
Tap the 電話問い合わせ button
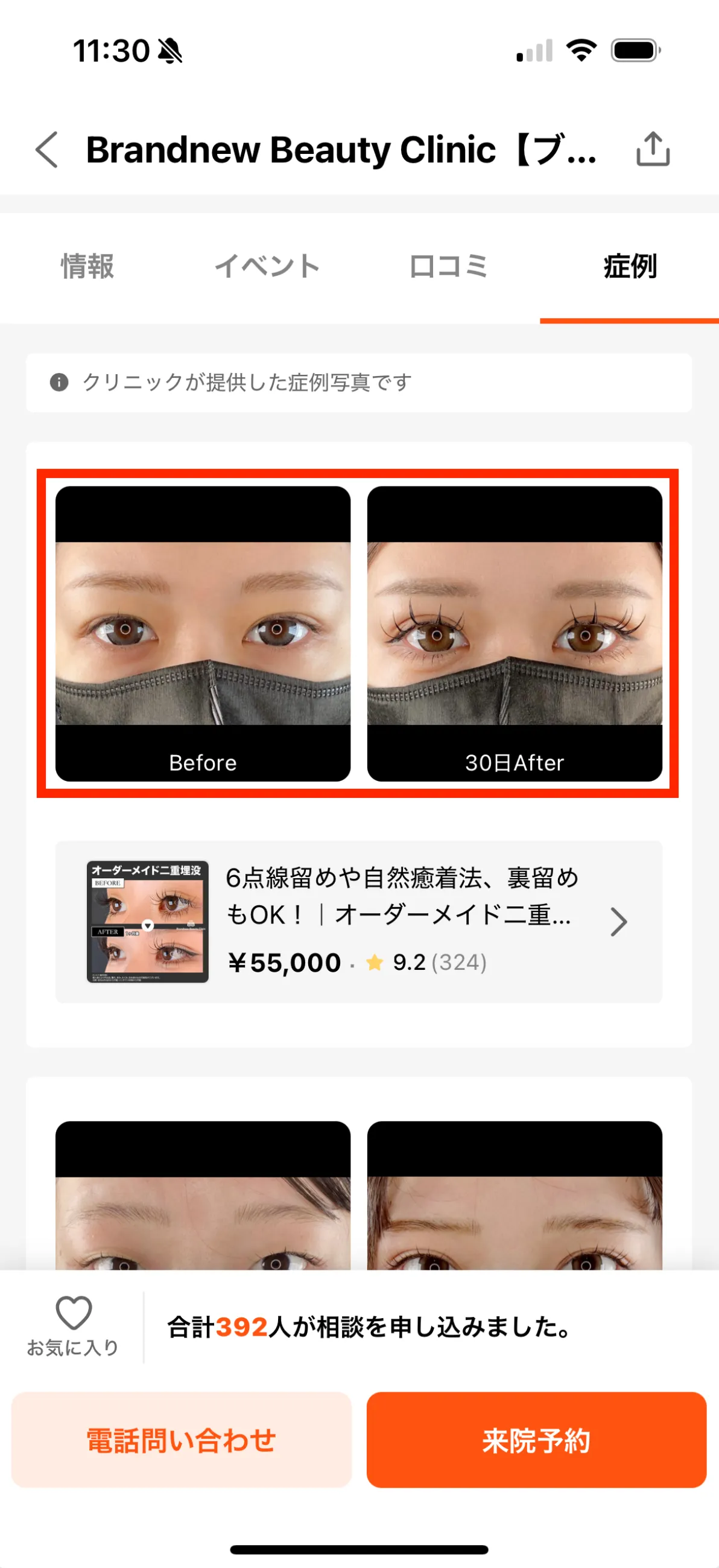[x=182, y=1440]
